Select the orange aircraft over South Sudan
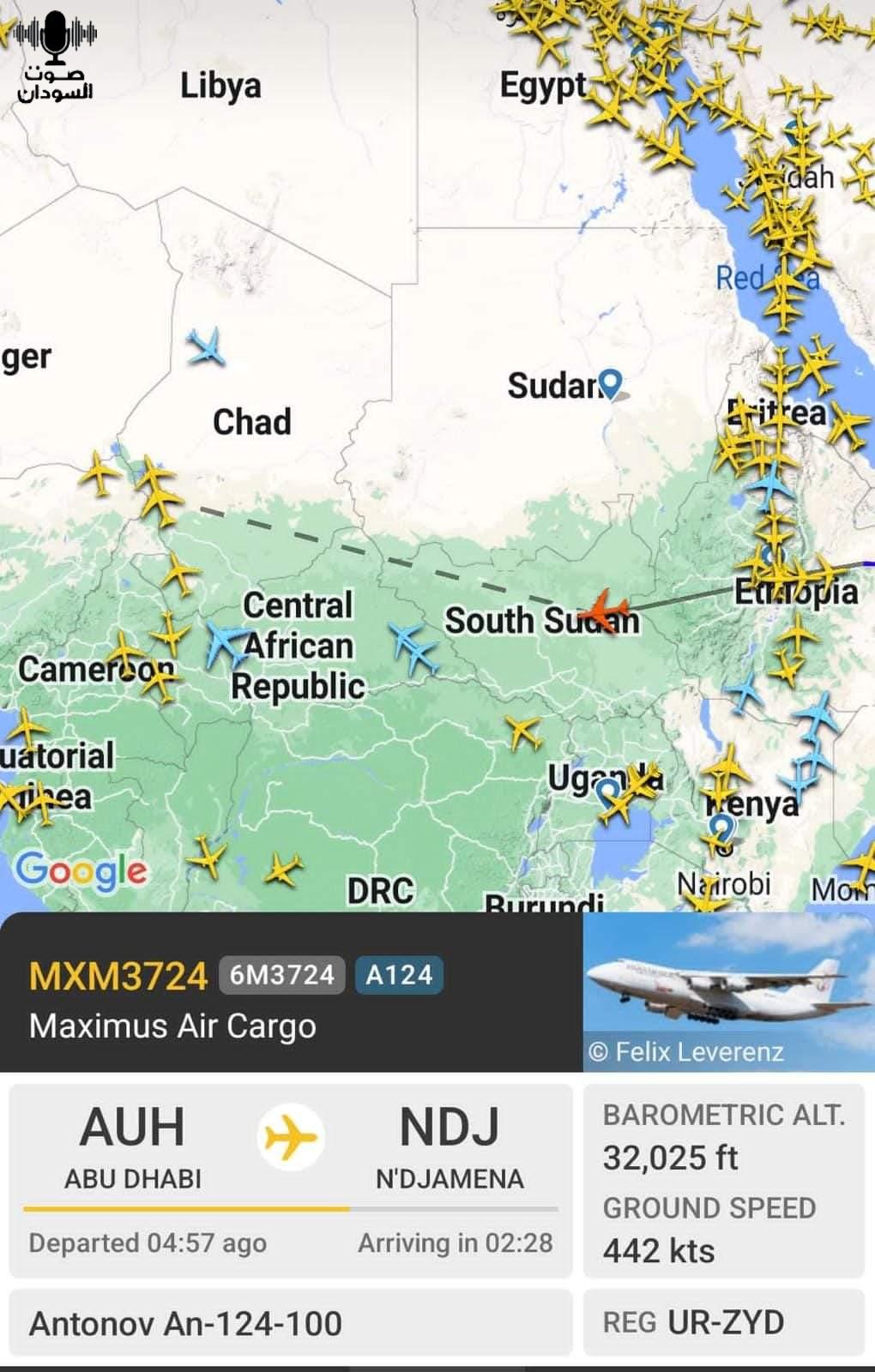 [x=604, y=610]
